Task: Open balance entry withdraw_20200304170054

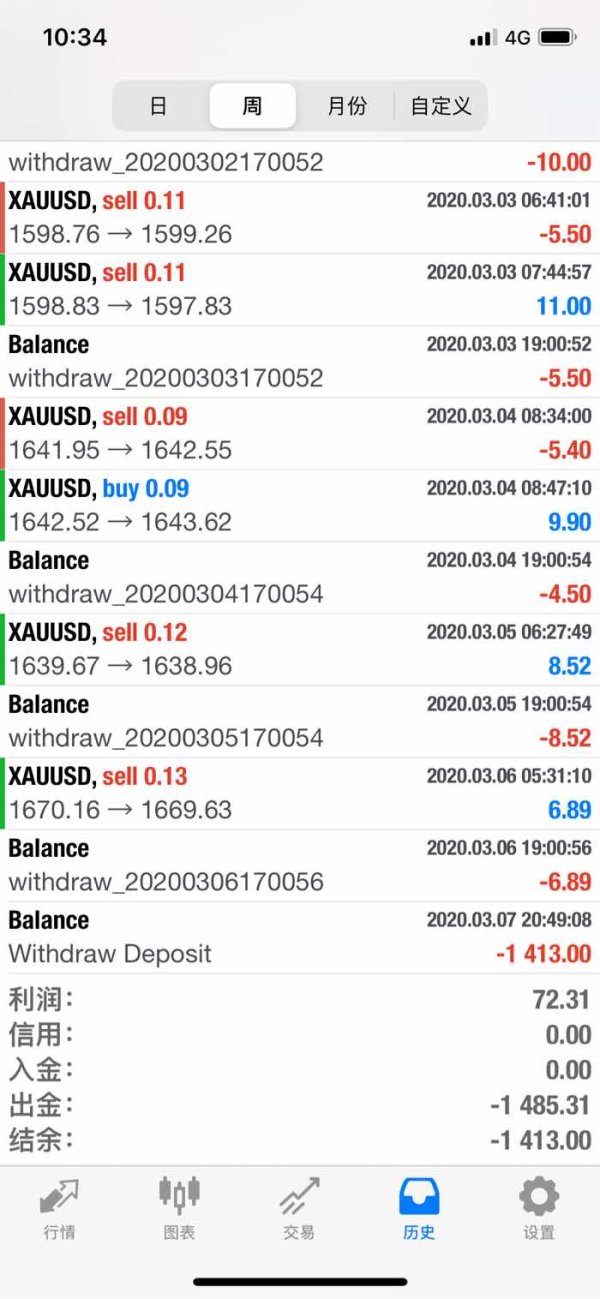Action: click(300, 577)
